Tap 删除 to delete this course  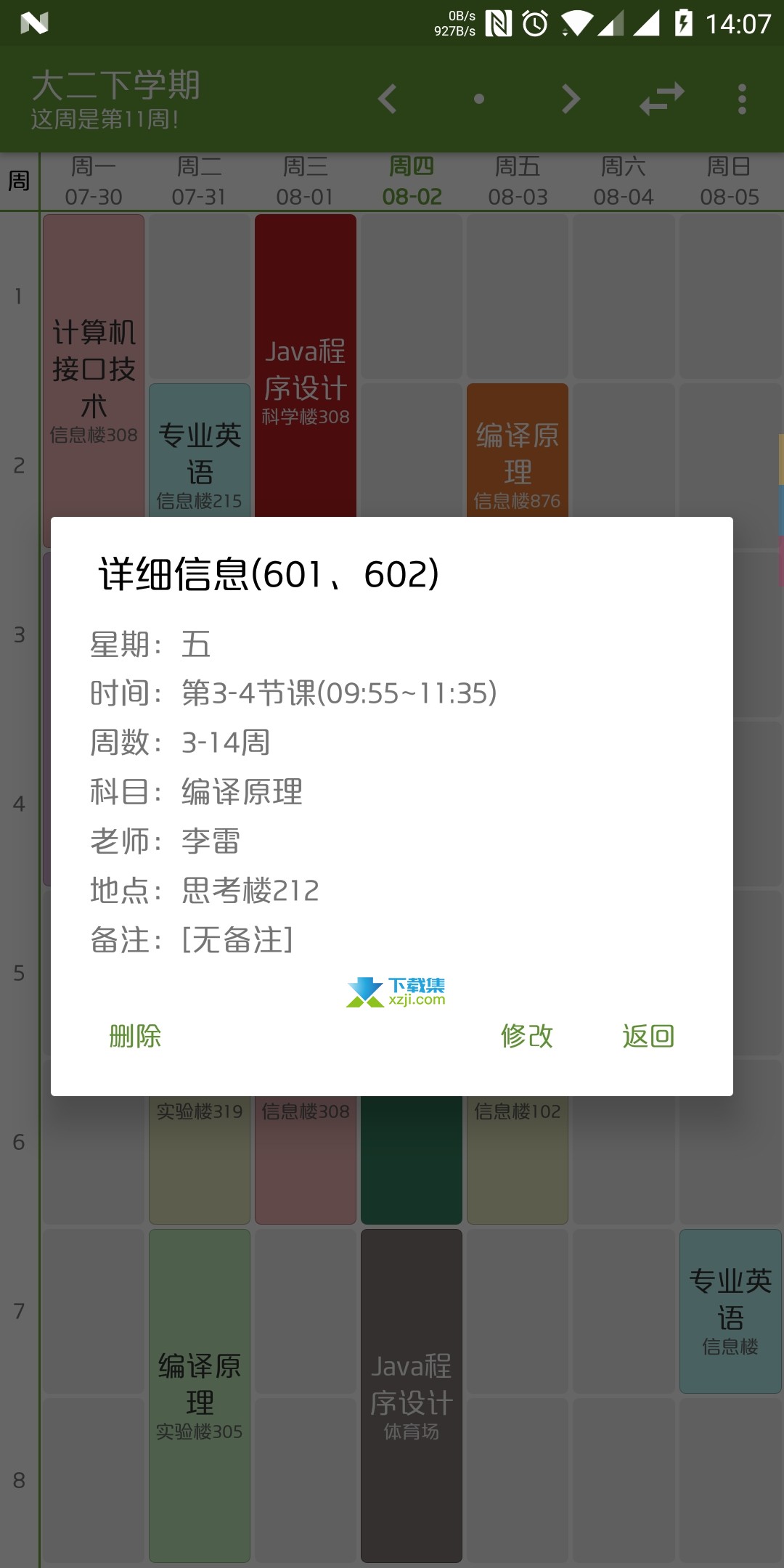coord(135,1036)
